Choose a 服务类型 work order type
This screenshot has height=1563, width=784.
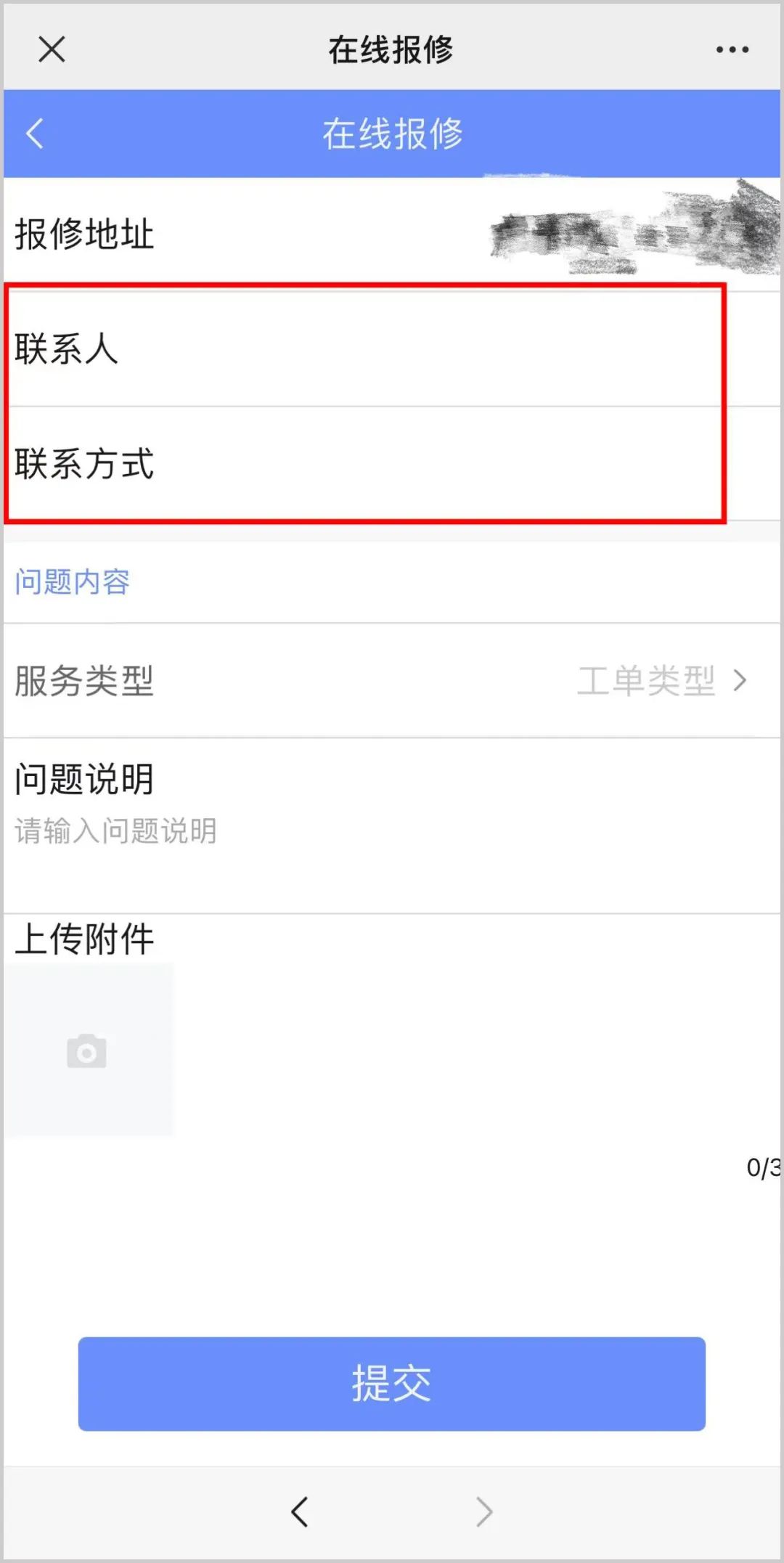point(661,681)
